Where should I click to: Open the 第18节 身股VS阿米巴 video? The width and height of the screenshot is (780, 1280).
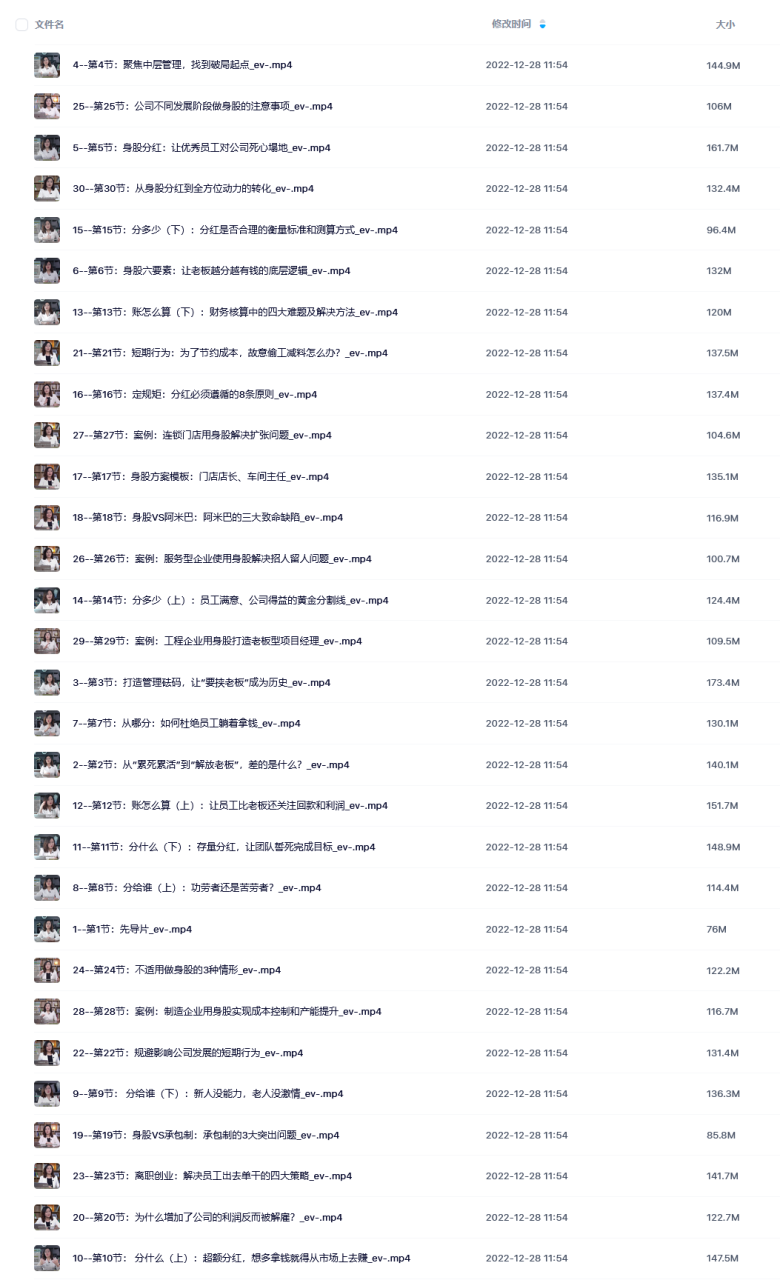(207, 517)
